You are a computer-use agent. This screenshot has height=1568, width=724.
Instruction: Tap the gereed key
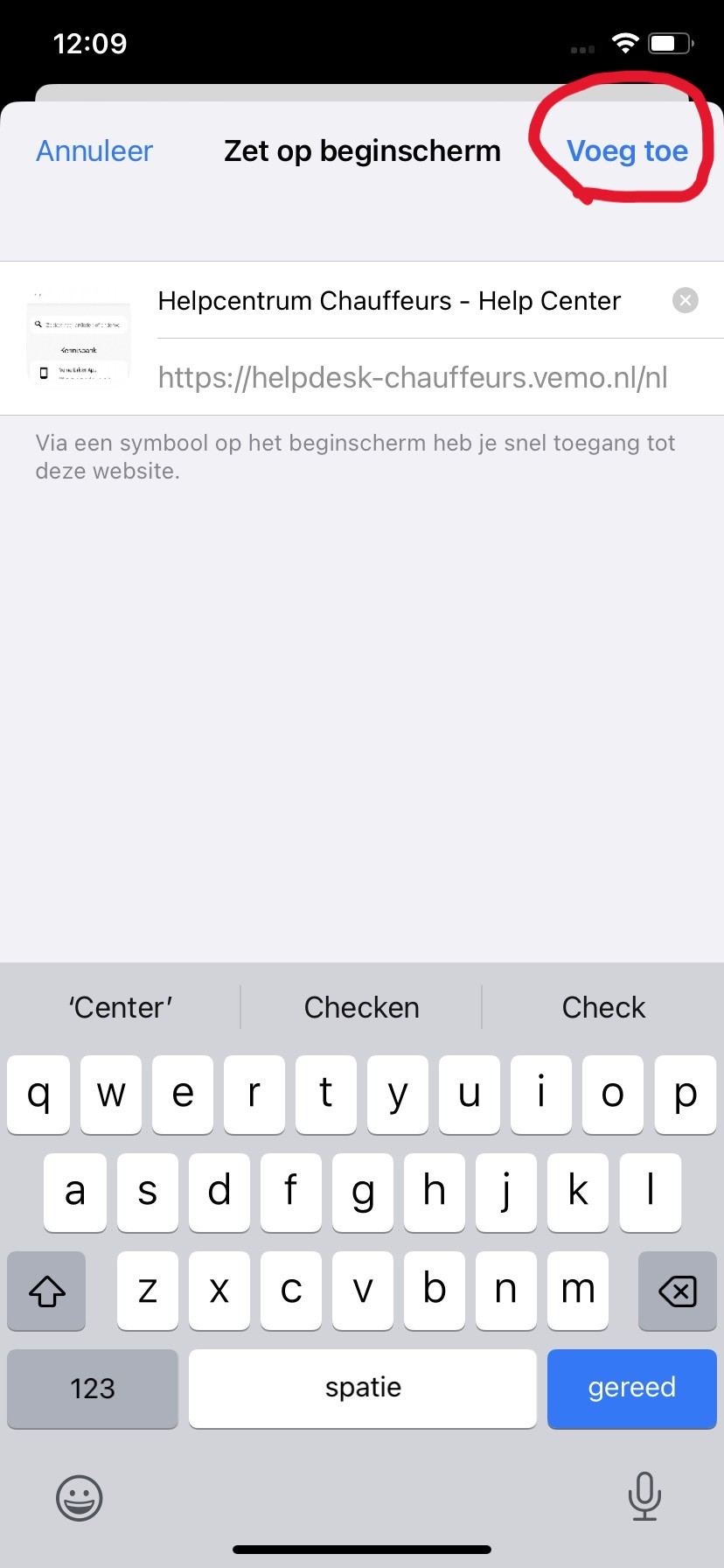pyautogui.click(x=631, y=1389)
